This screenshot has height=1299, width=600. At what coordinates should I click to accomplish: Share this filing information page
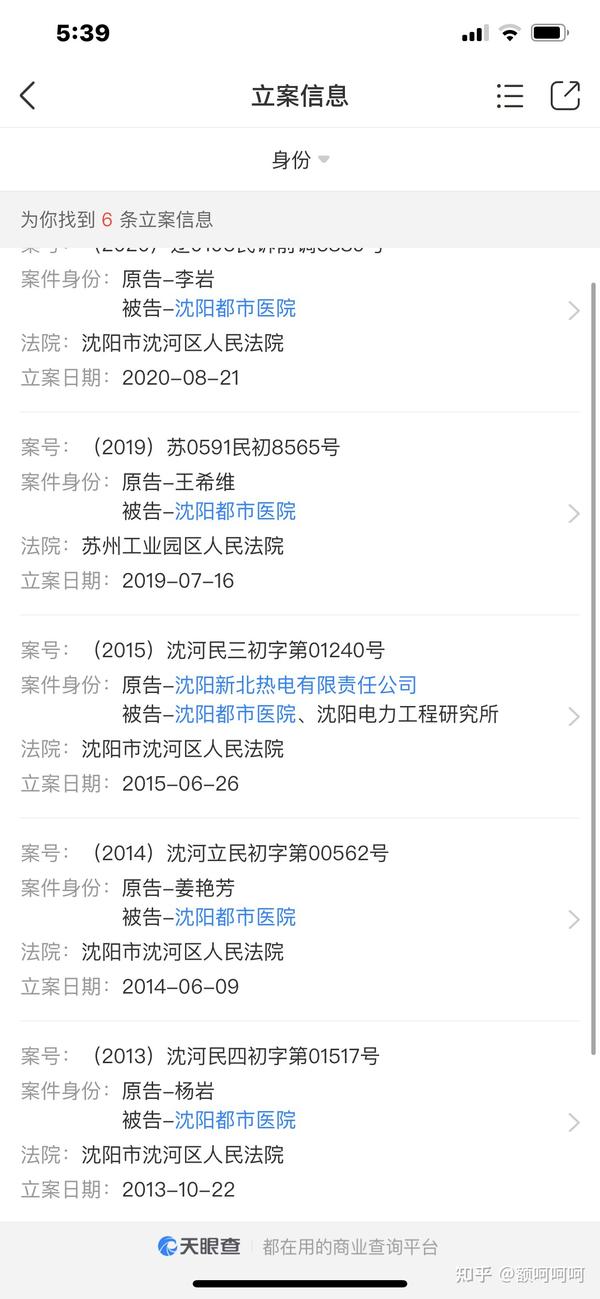coord(565,95)
